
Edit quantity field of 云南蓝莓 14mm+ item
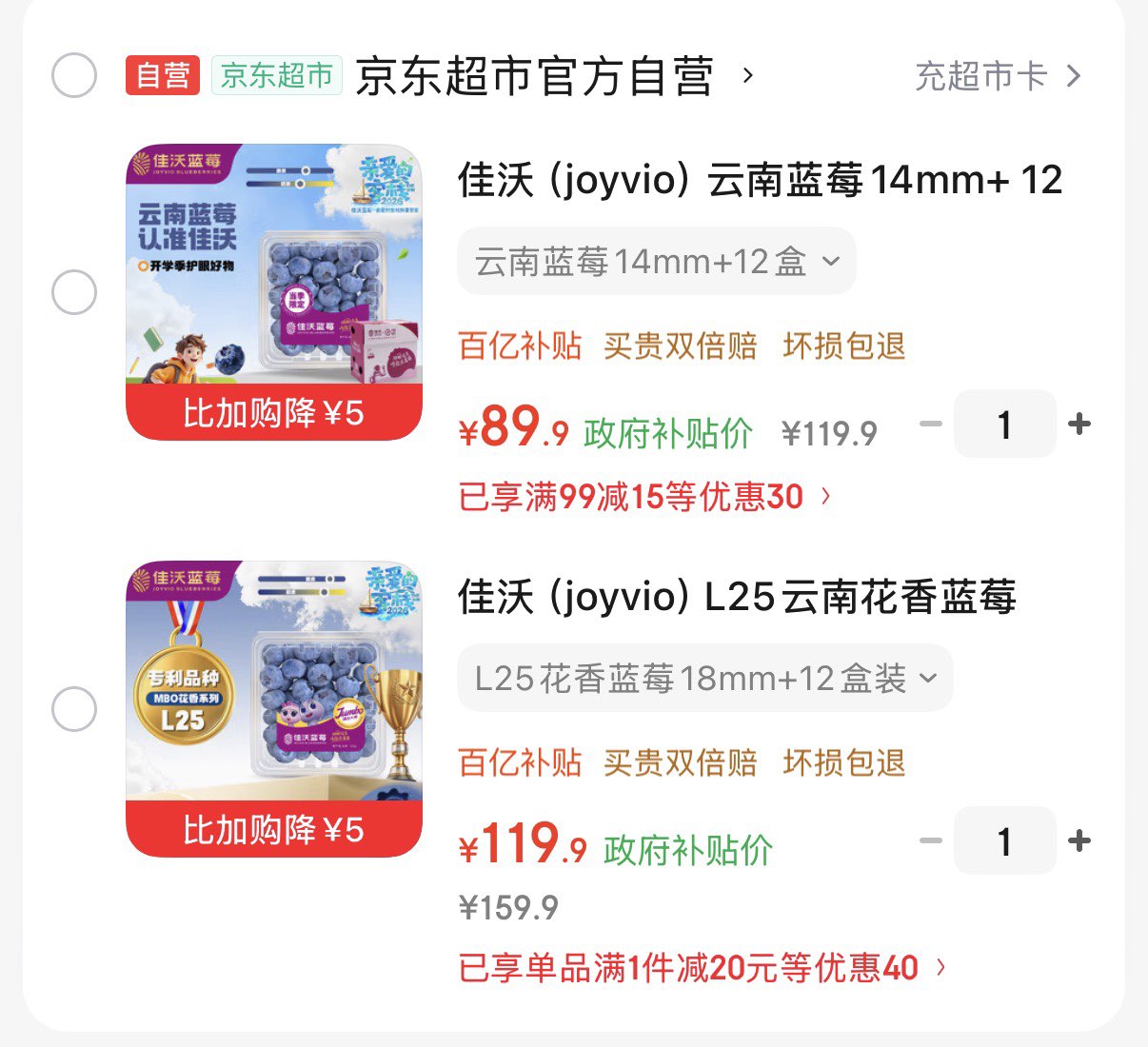(x=1004, y=425)
